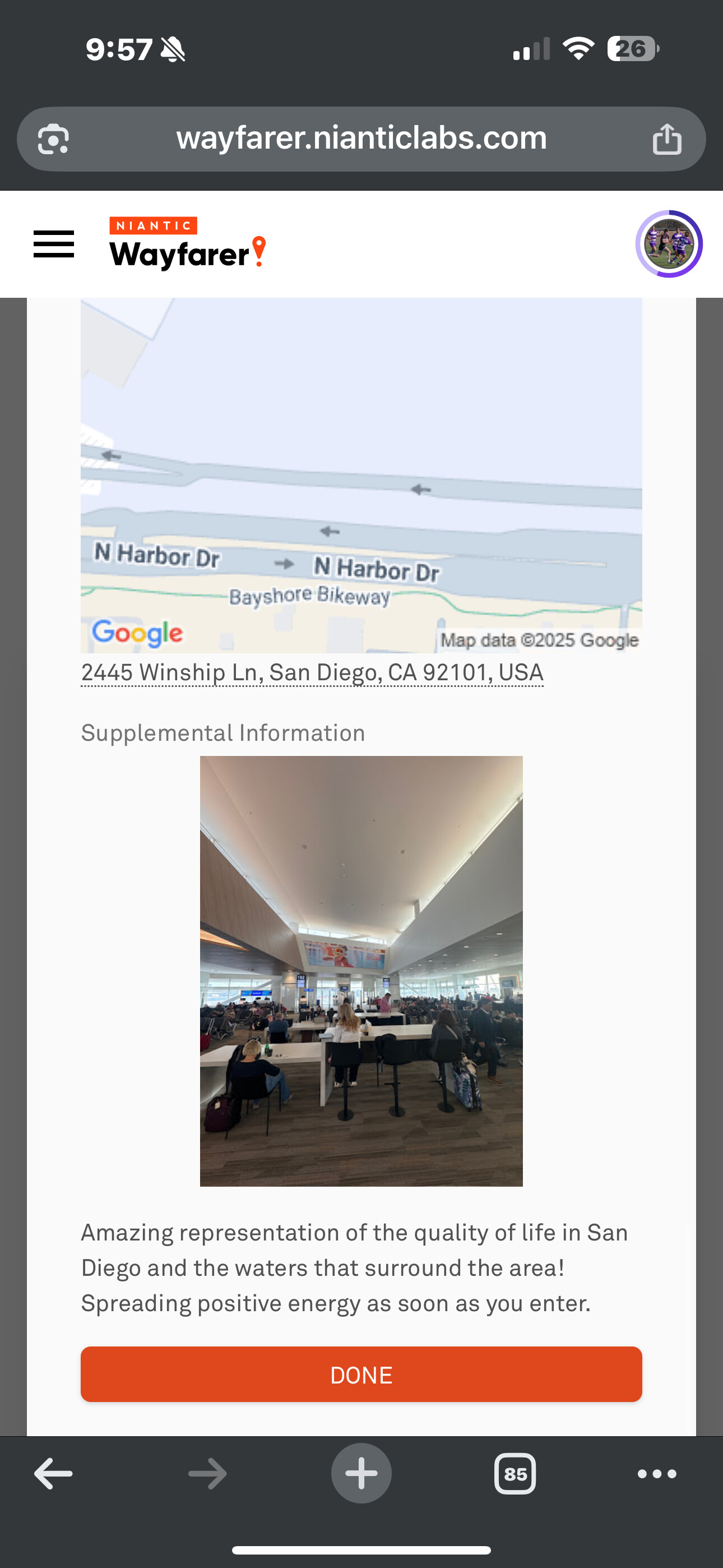Open the profile avatar menu

tap(668, 244)
